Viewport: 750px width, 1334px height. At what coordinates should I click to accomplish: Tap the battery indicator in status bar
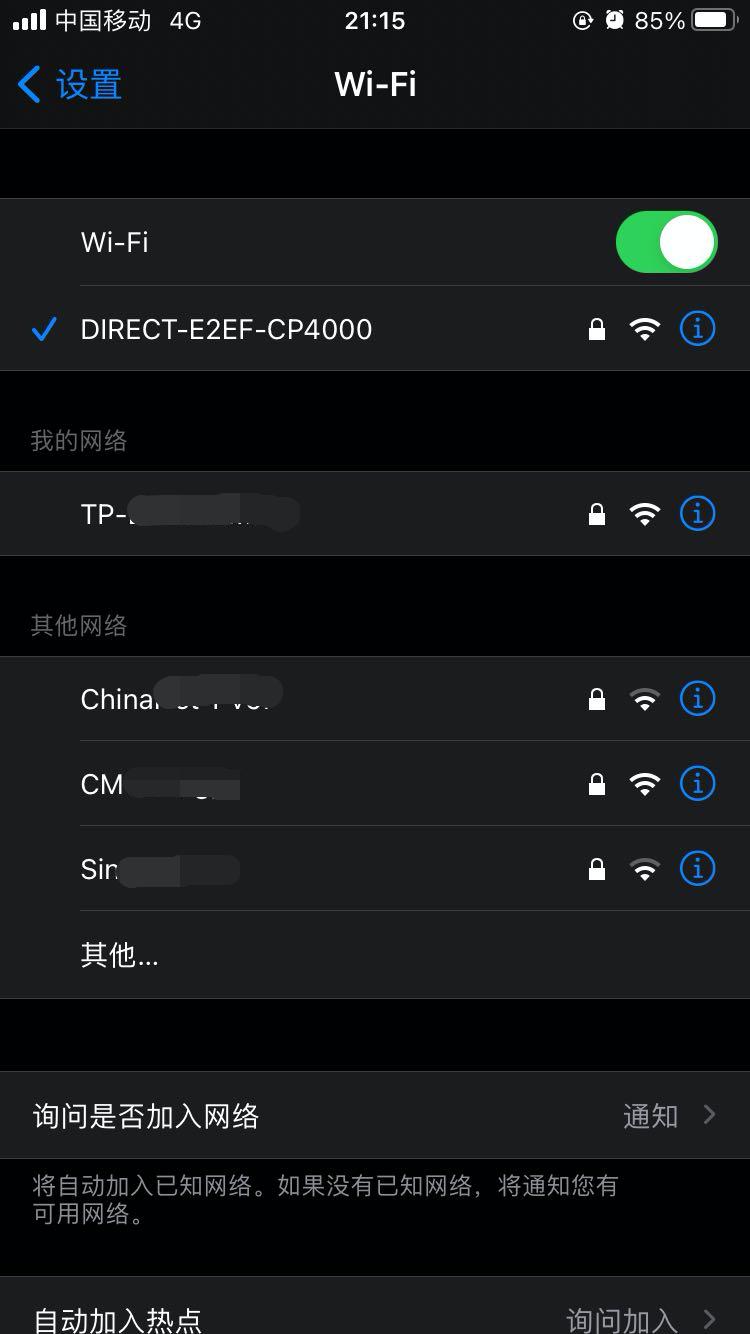pyautogui.click(x=712, y=19)
